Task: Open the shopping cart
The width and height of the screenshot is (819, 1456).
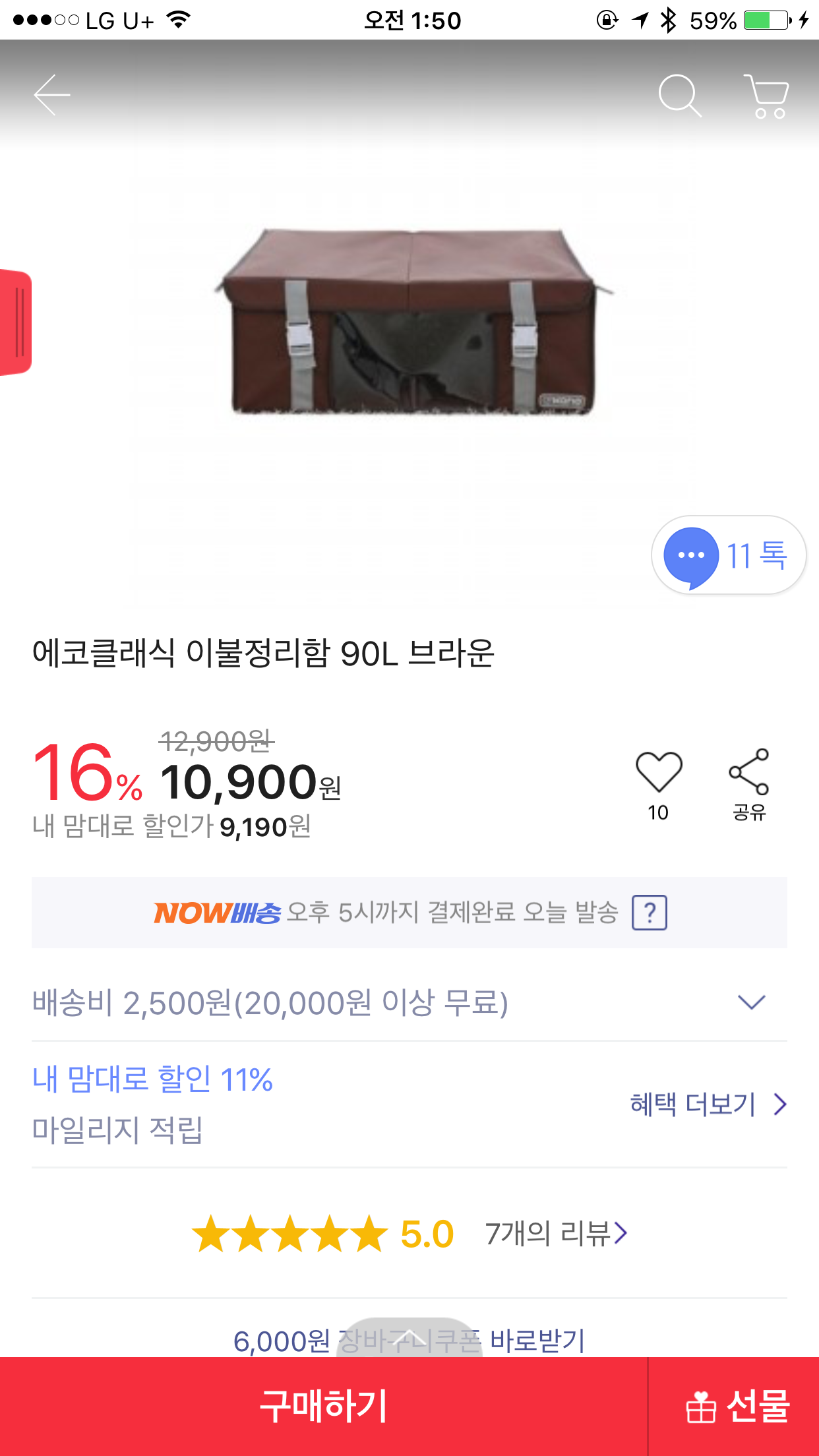Action: click(767, 96)
